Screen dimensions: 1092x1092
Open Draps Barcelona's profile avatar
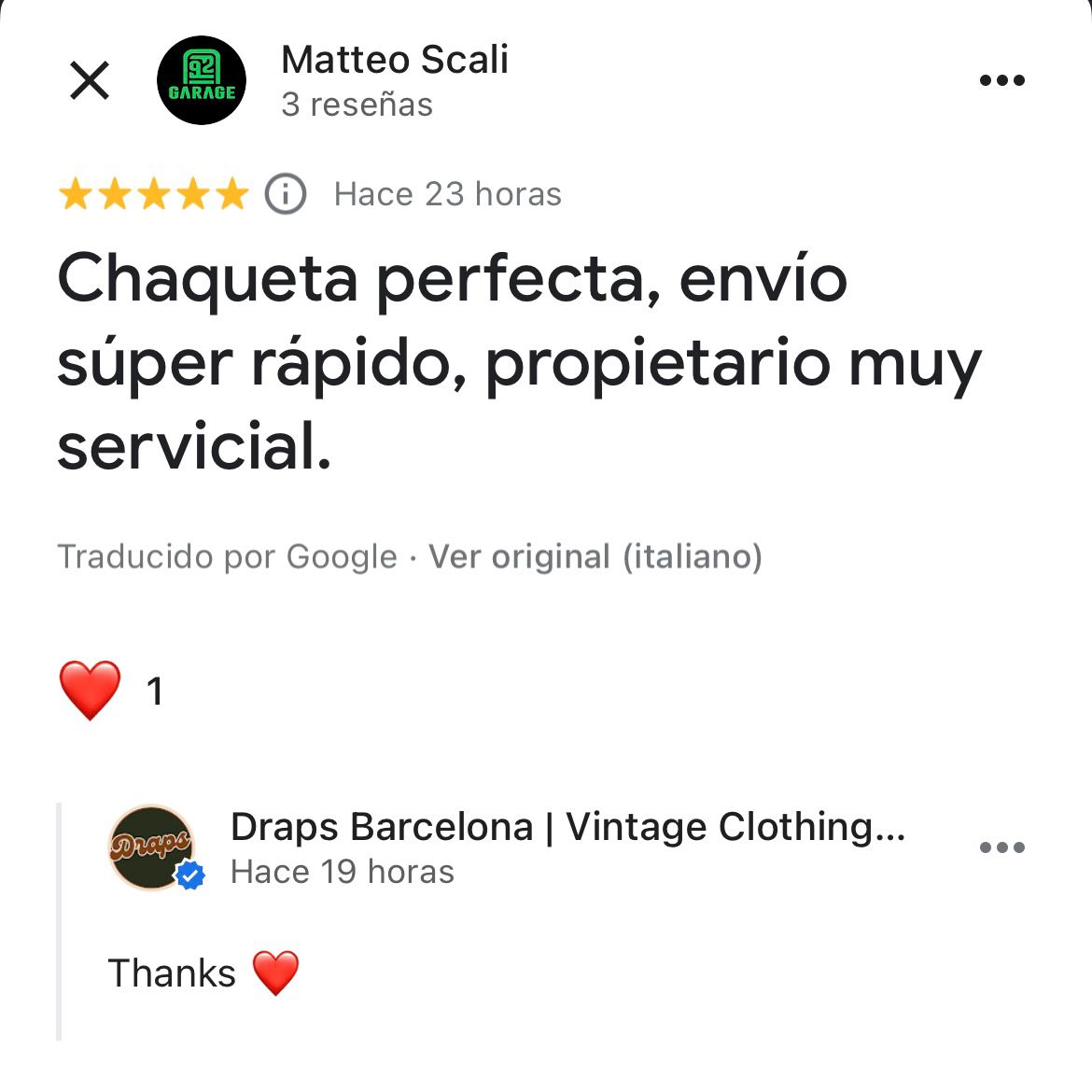coord(152,847)
